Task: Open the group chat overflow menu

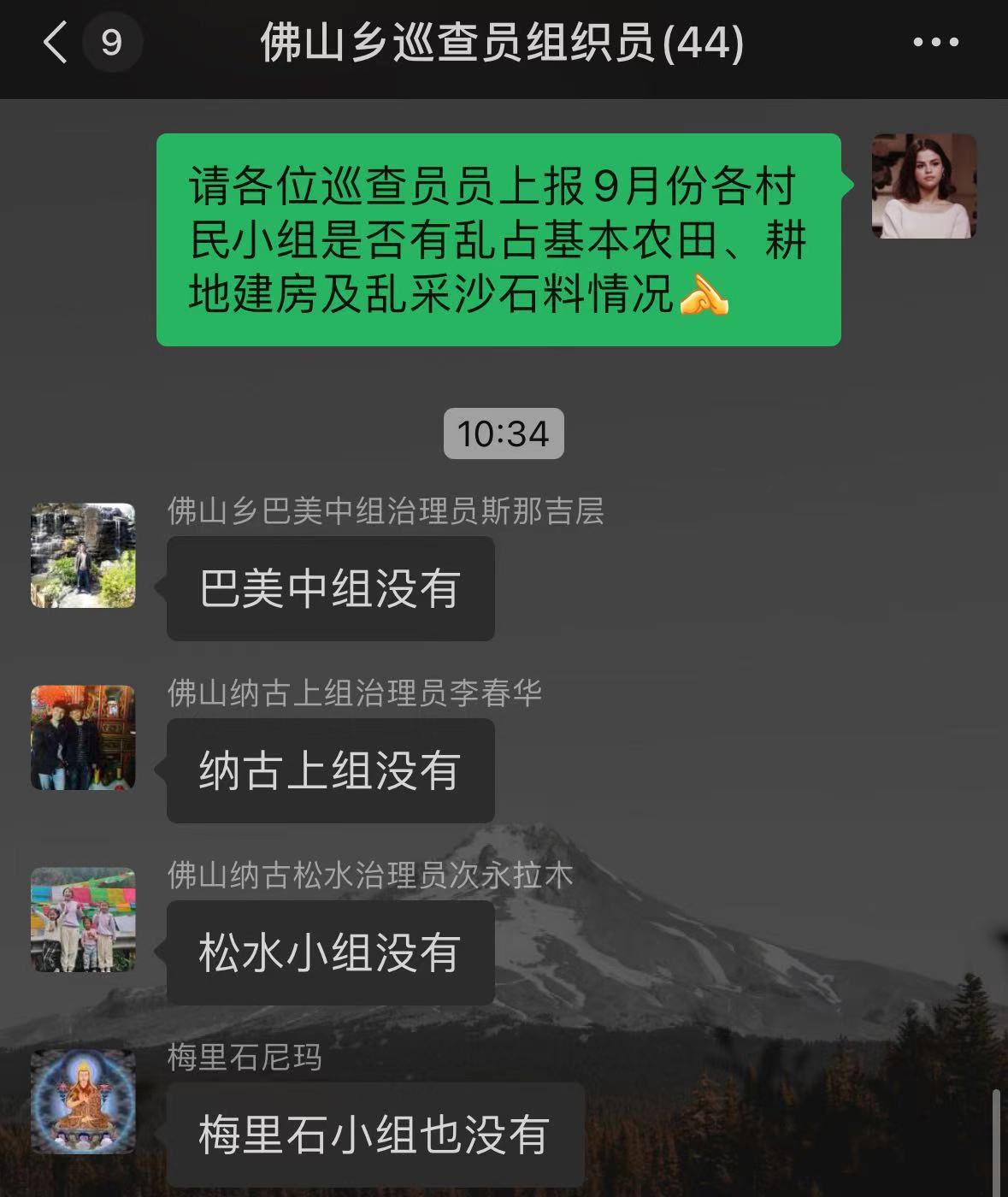Action: pos(935,42)
